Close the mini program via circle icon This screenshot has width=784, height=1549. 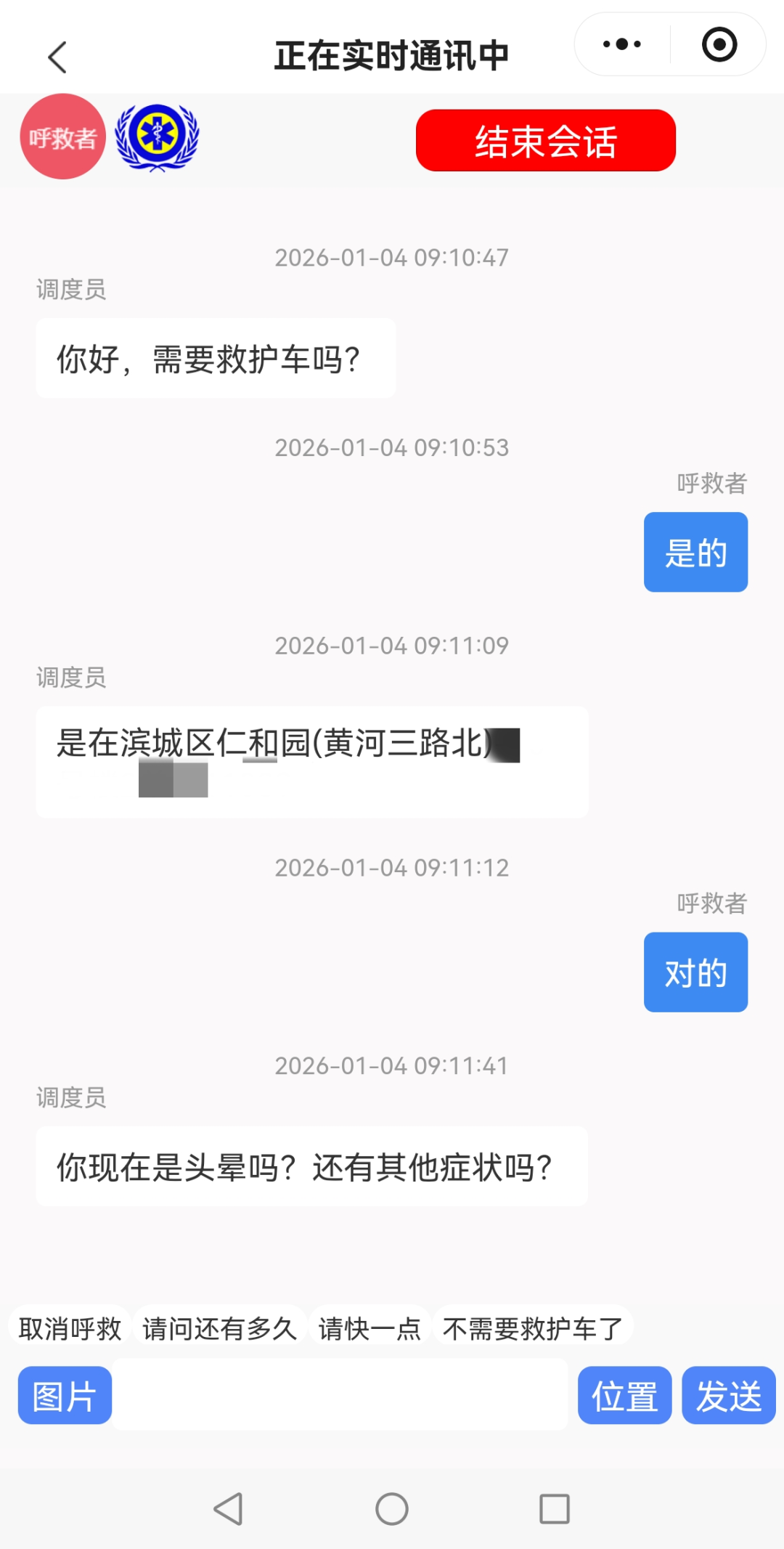pos(719,45)
